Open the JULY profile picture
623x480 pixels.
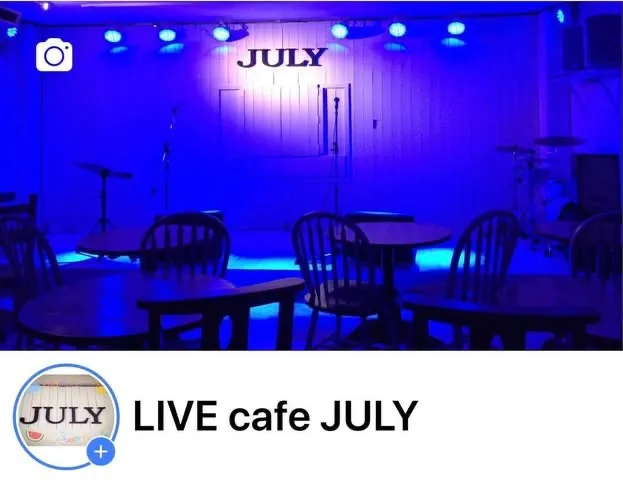[62, 412]
